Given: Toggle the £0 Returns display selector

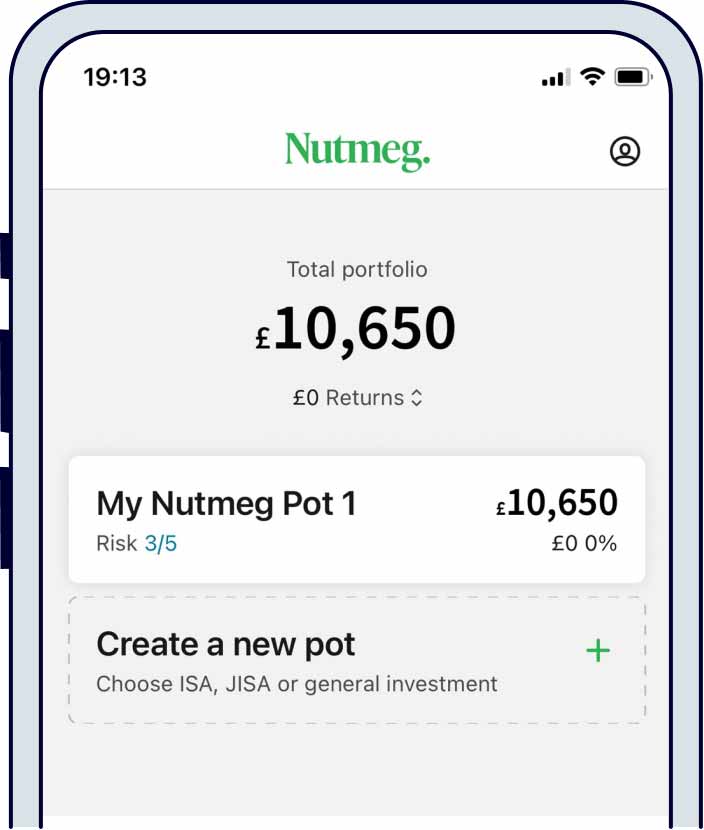Looking at the screenshot, I should (358, 398).
